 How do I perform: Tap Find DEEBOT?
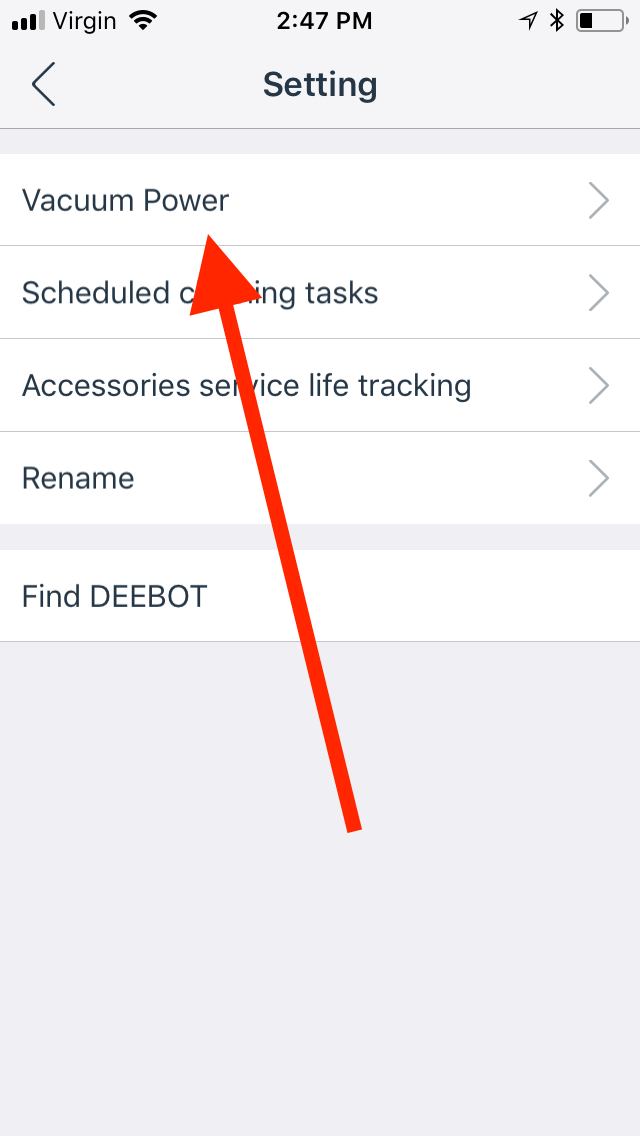coord(114,597)
